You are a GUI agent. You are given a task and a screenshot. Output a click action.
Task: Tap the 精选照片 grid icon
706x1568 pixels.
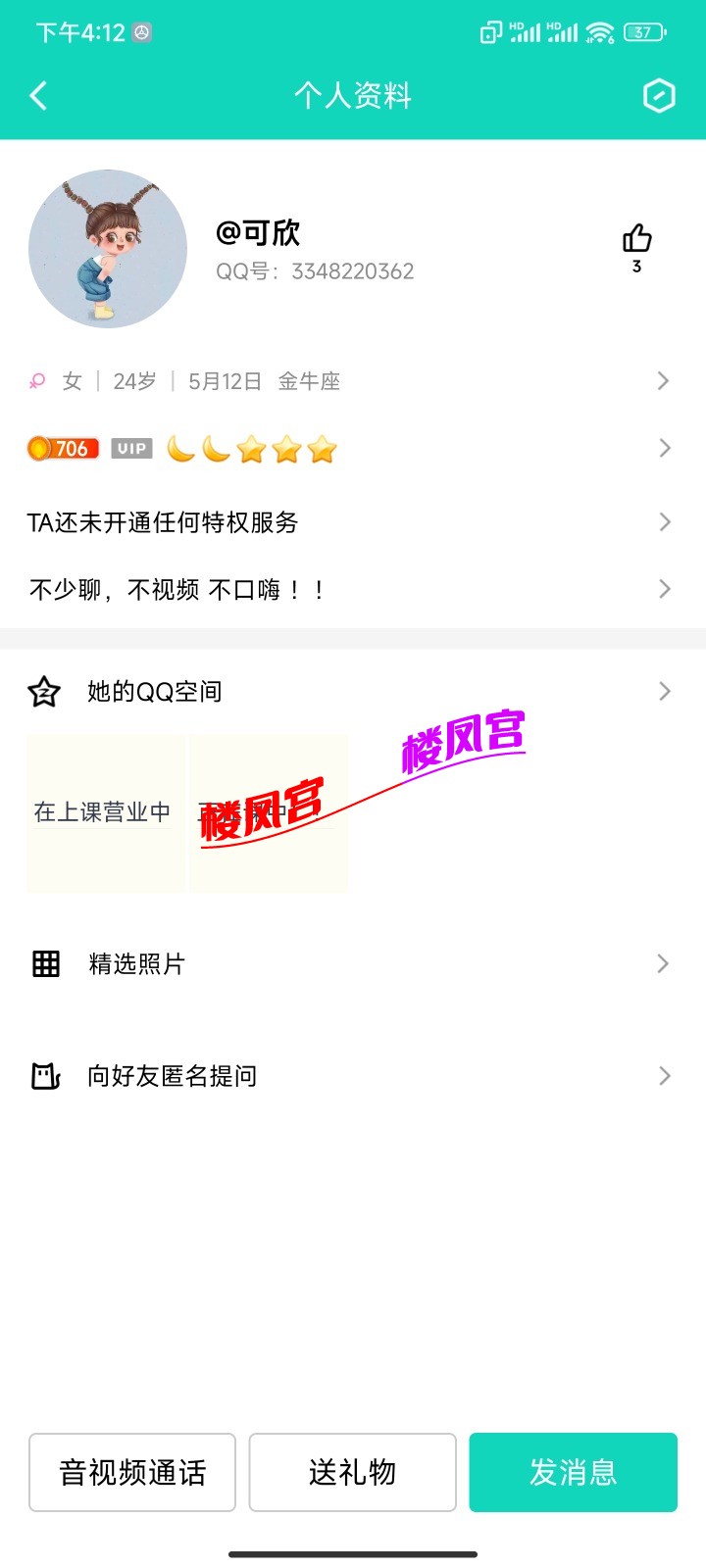coord(45,963)
